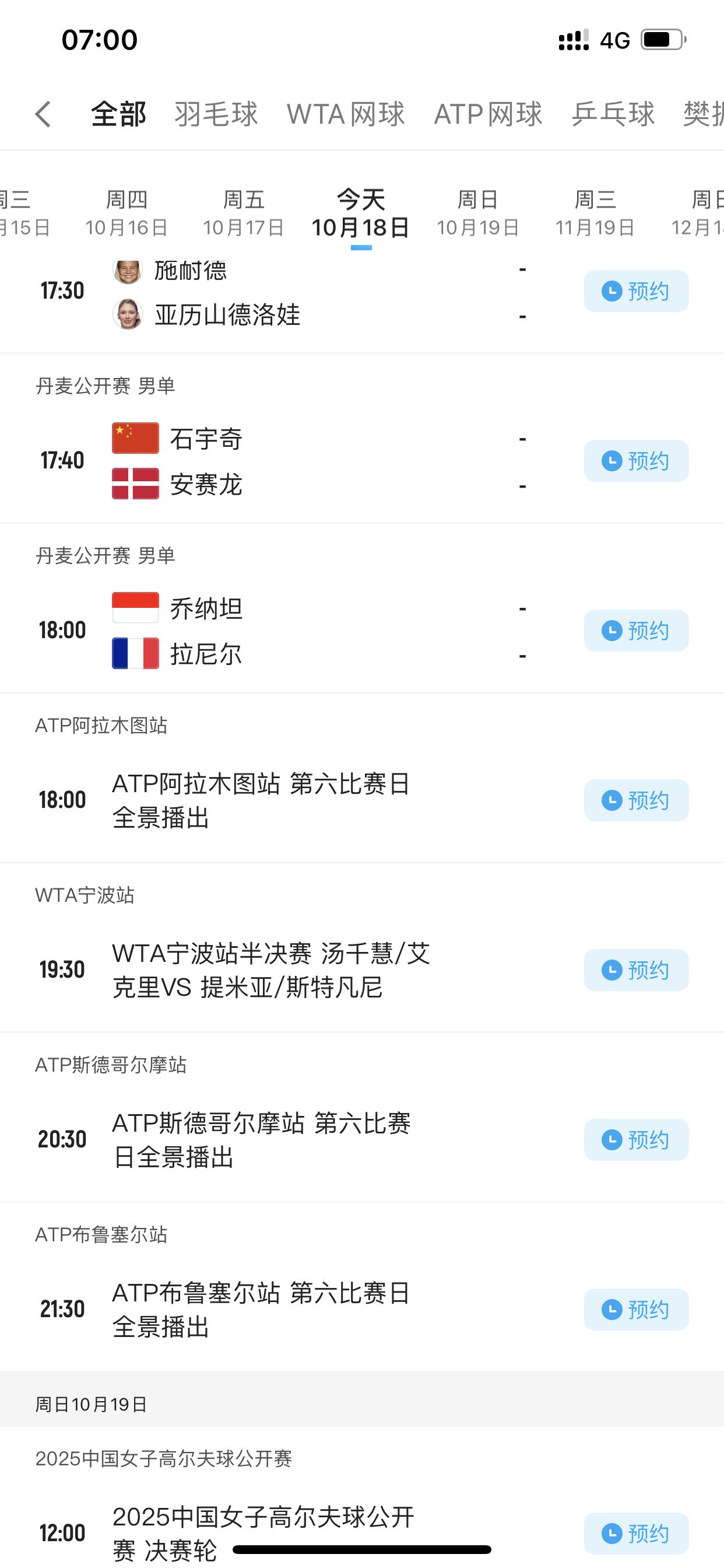
Task: Select date 周三 11月19日
Action: (x=595, y=213)
